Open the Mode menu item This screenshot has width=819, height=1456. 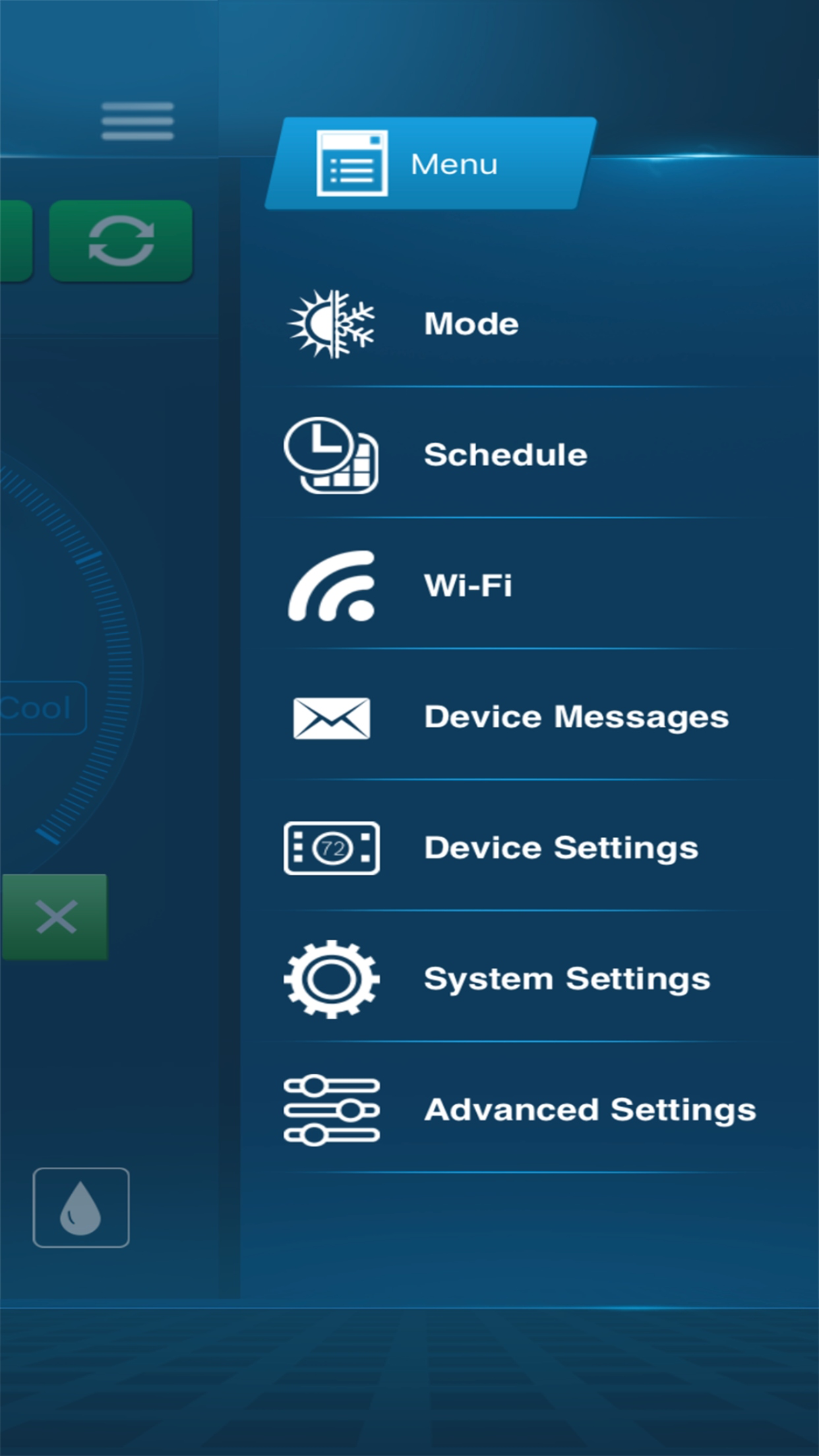(471, 324)
